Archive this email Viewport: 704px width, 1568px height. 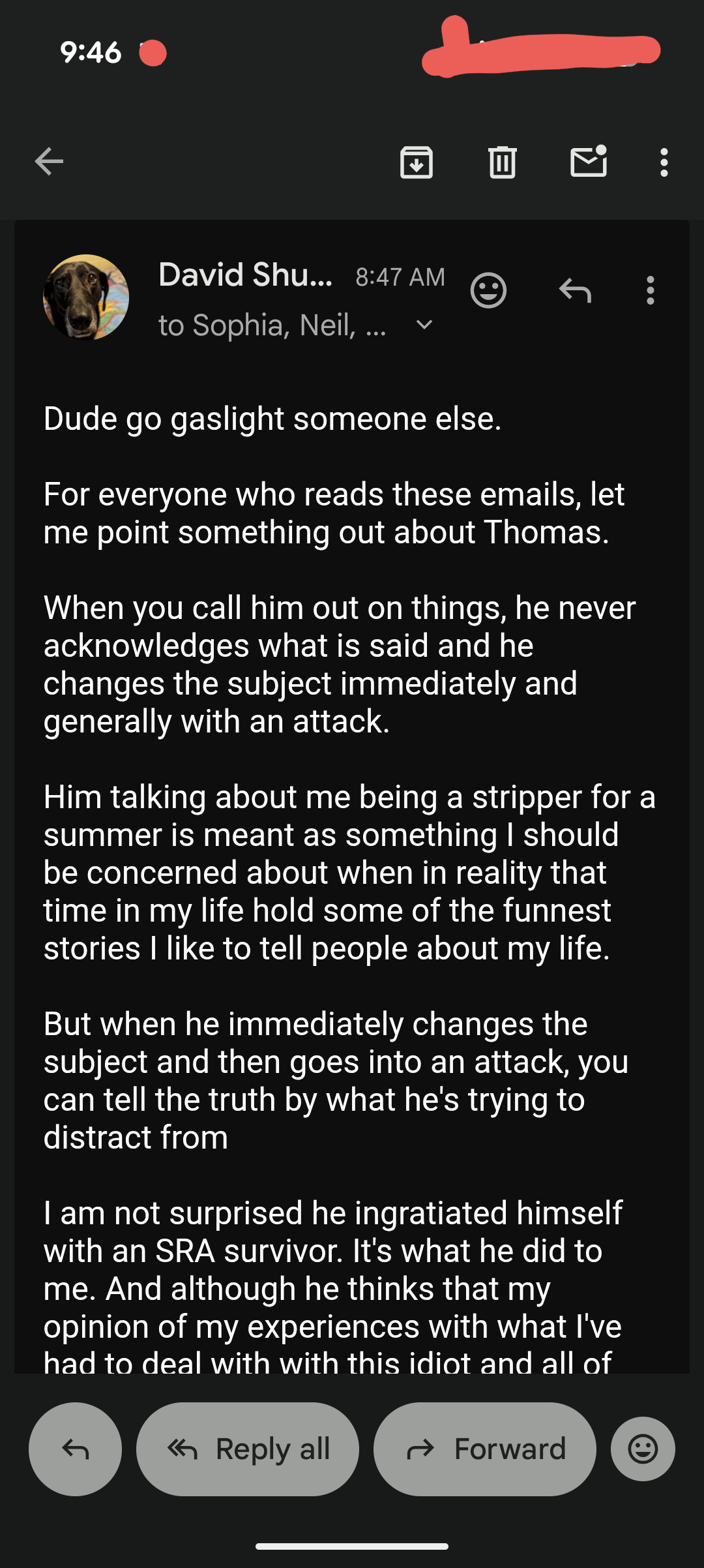click(417, 162)
